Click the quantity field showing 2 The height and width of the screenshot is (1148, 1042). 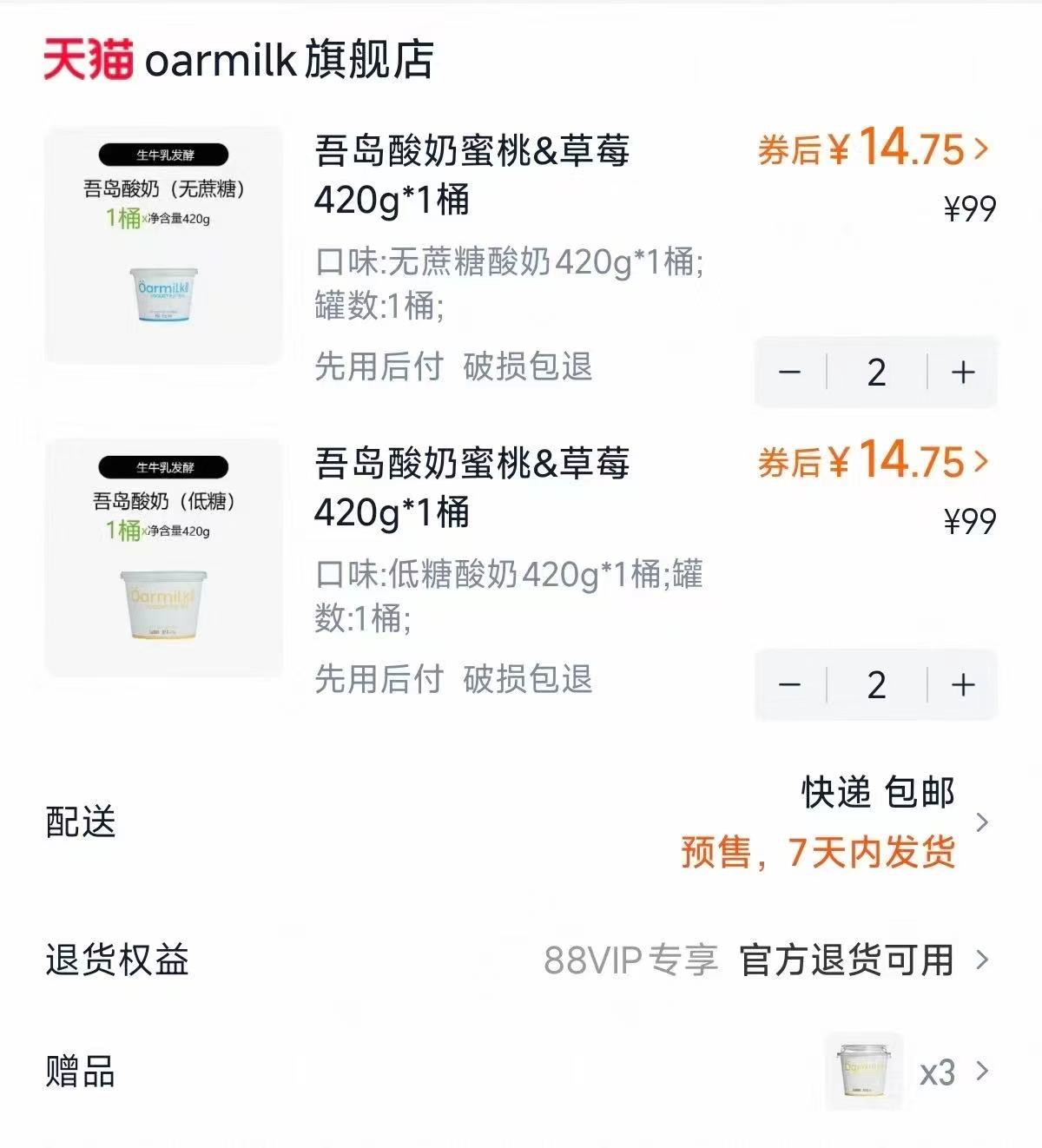pyautogui.click(x=874, y=373)
